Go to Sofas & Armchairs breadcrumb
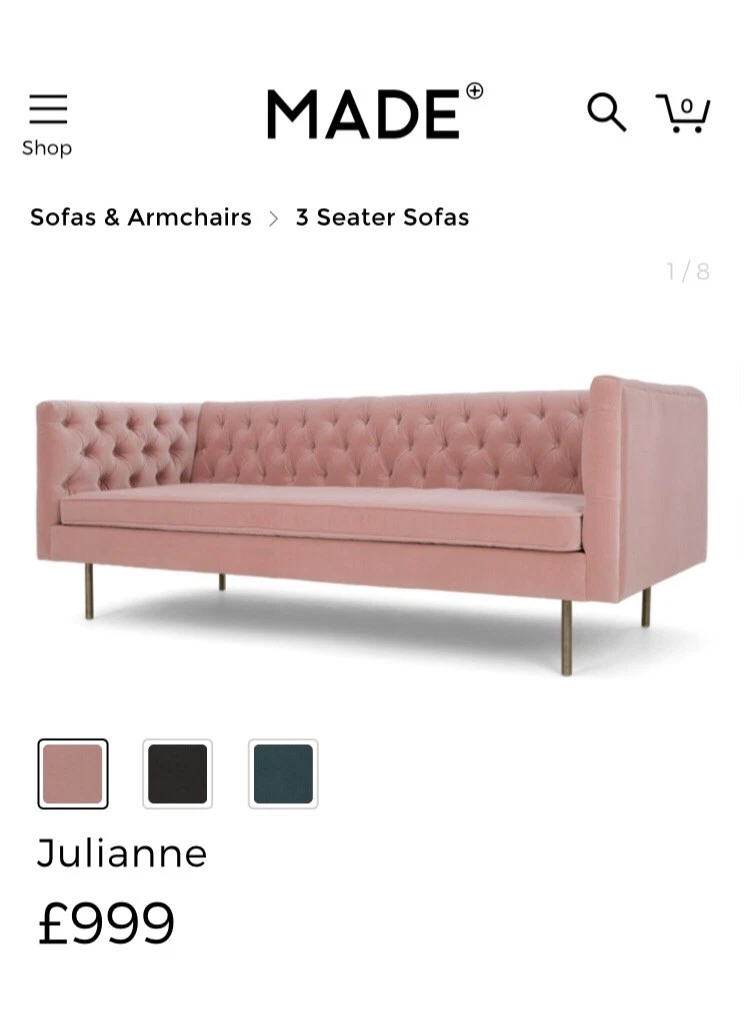The height and width of the screenshot is (1017, 750). [141, 217]
